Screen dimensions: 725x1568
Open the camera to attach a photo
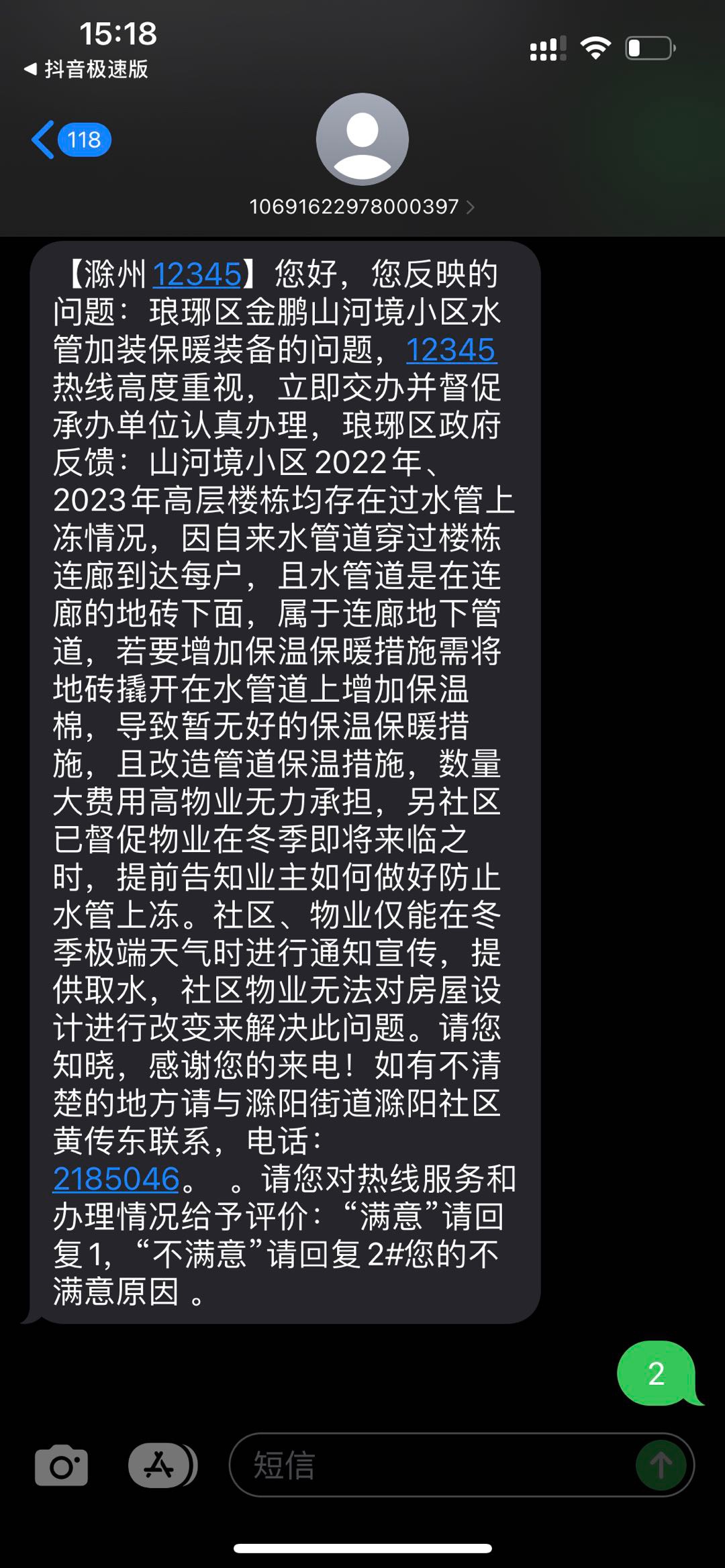61,1465
